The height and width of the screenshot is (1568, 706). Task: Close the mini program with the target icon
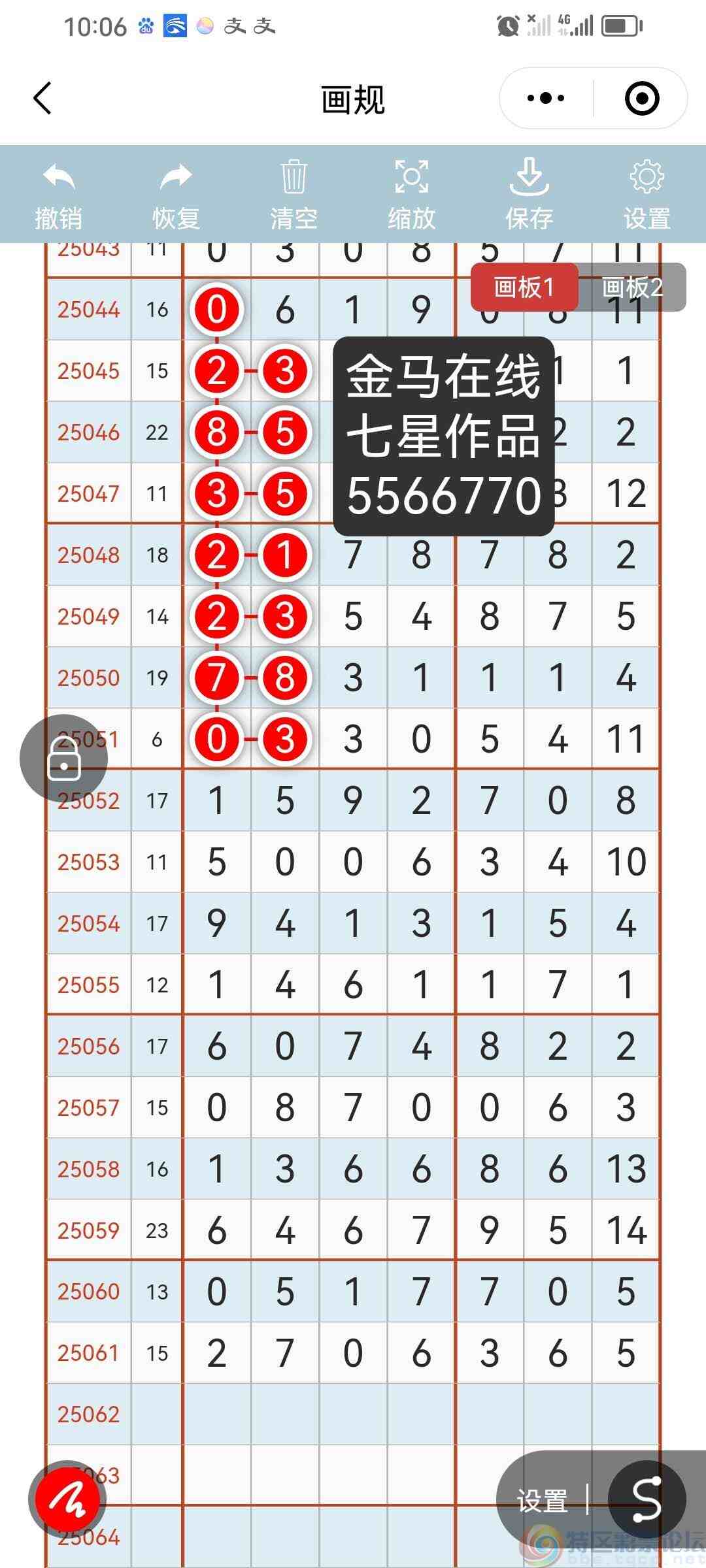point(641,99)
